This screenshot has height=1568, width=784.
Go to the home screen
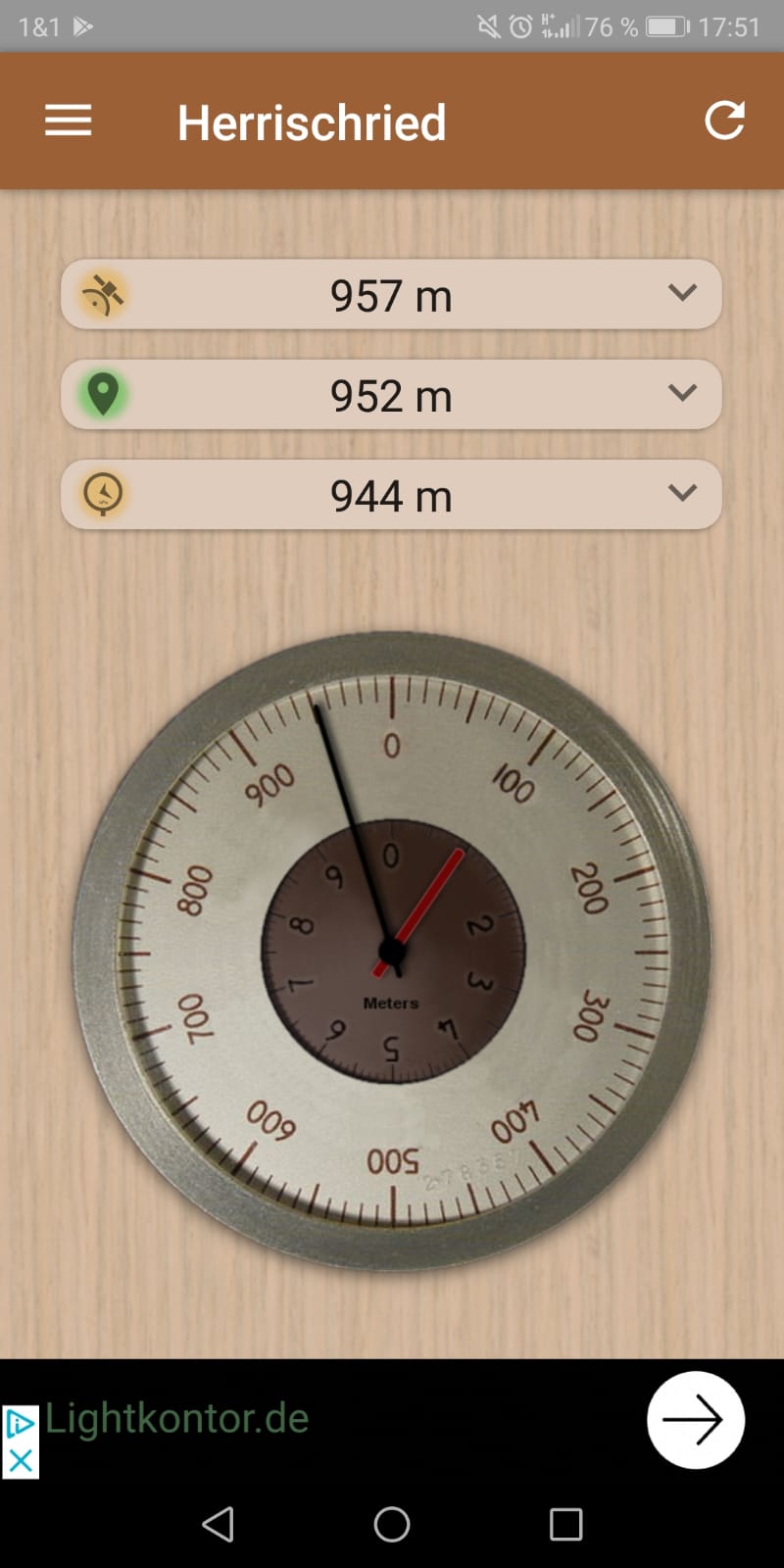pyautogui.click(x=392, y=1524)
